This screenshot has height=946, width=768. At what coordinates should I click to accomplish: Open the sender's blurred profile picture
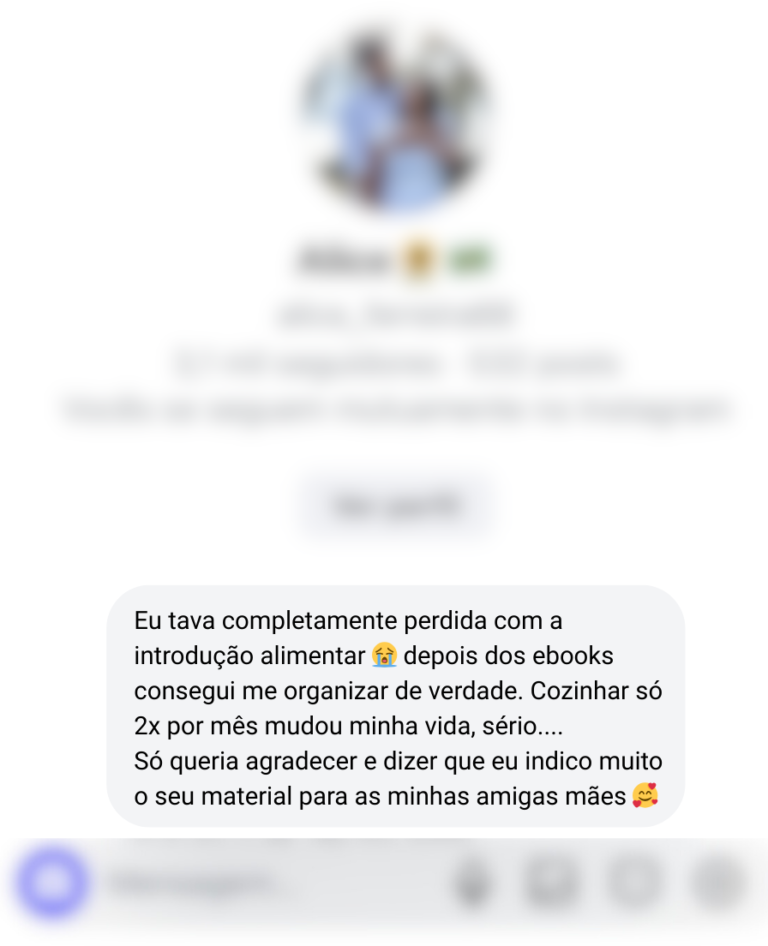(395, 118)
